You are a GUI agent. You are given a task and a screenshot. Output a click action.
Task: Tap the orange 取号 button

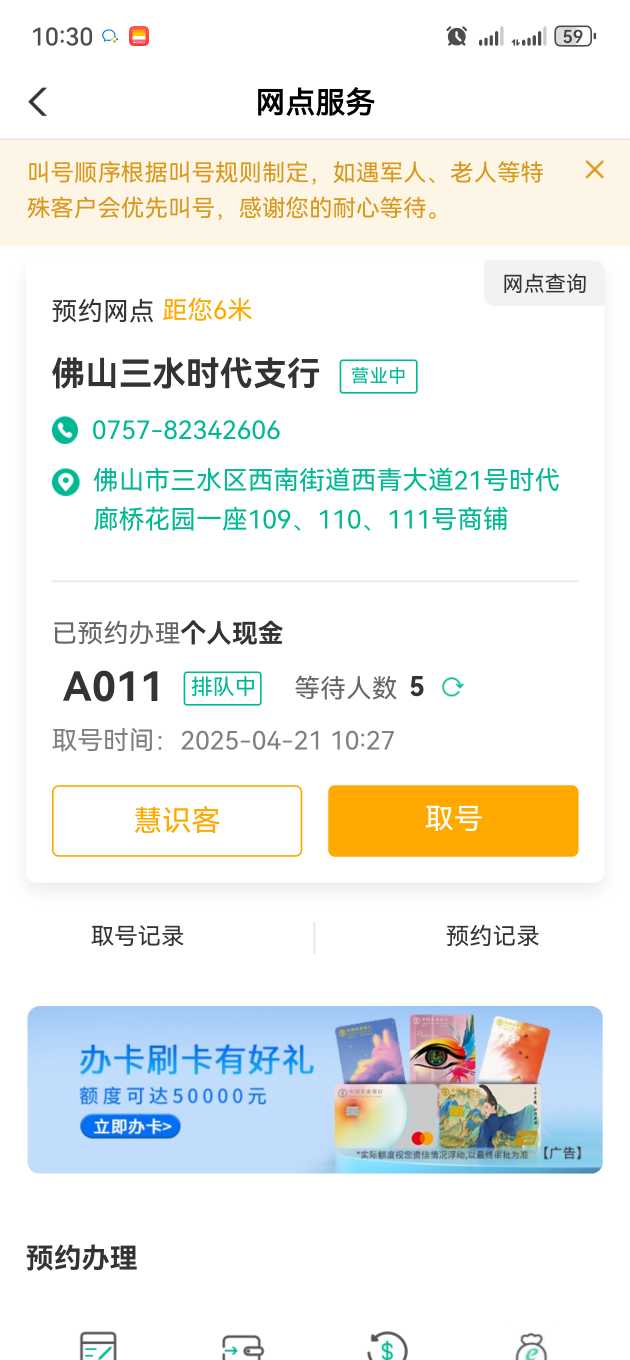tap(453, 820)
